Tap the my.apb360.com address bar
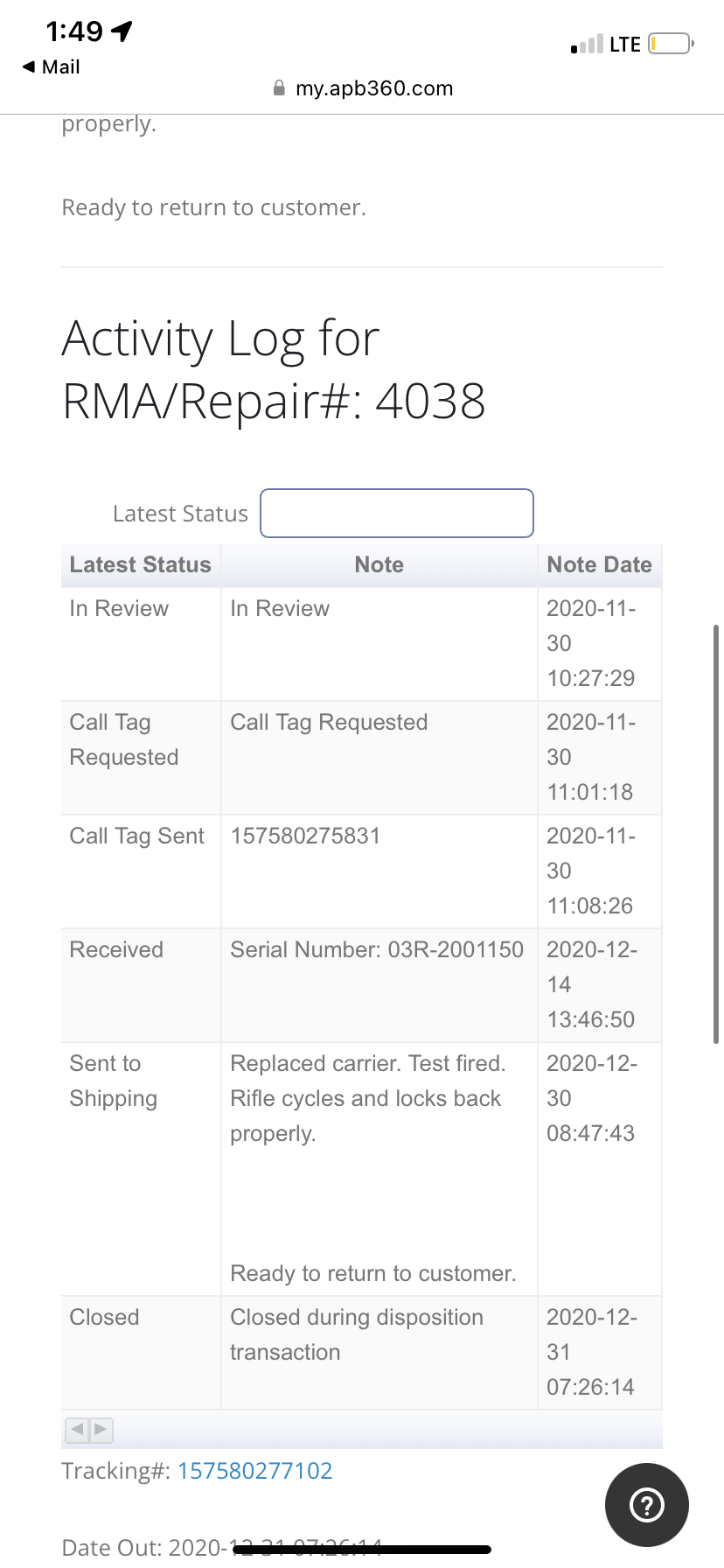724x1568 pixels. pyautogui.click(x=364, y=88)
